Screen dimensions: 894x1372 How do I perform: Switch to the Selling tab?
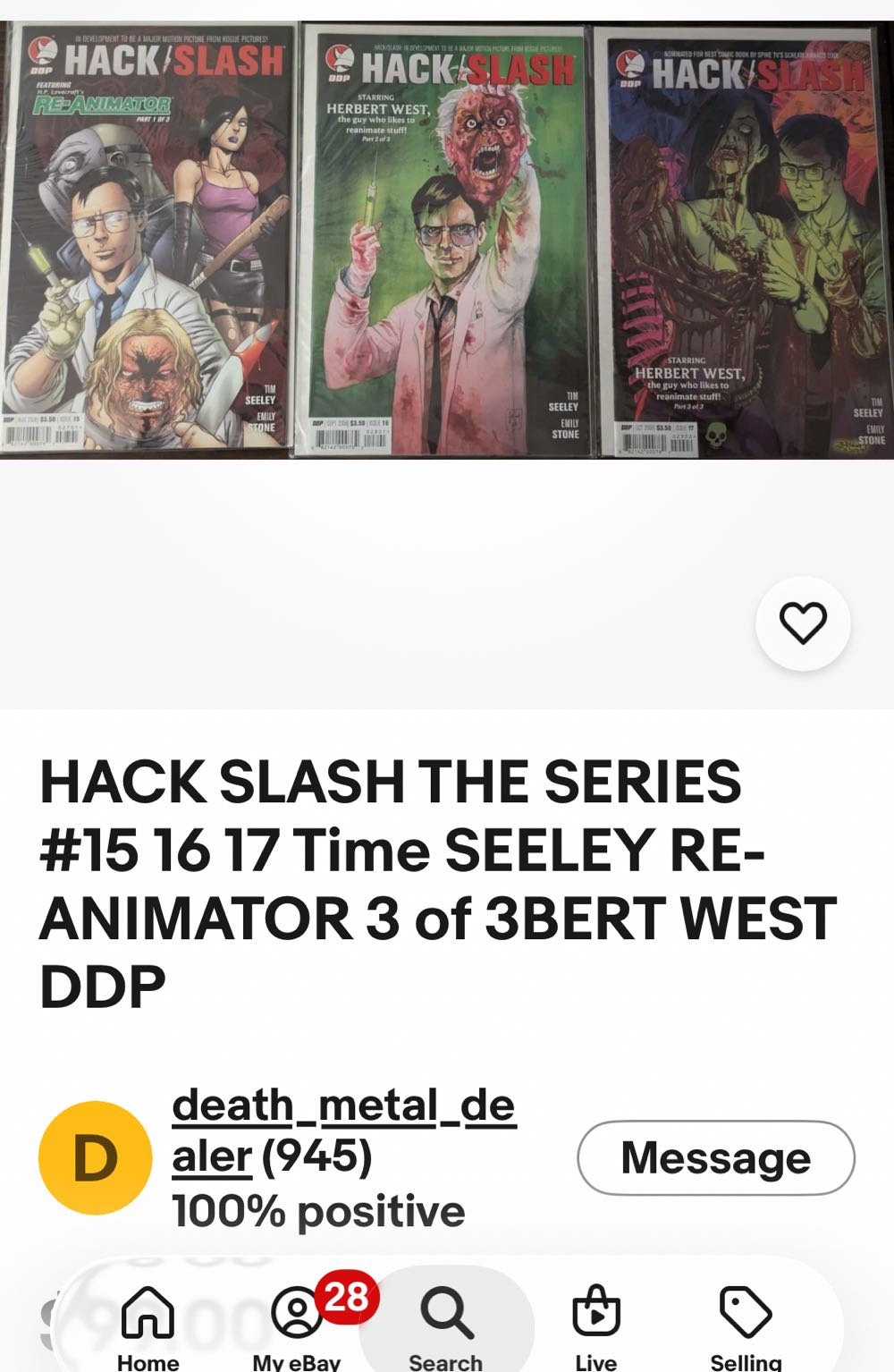pos(745,1327)
